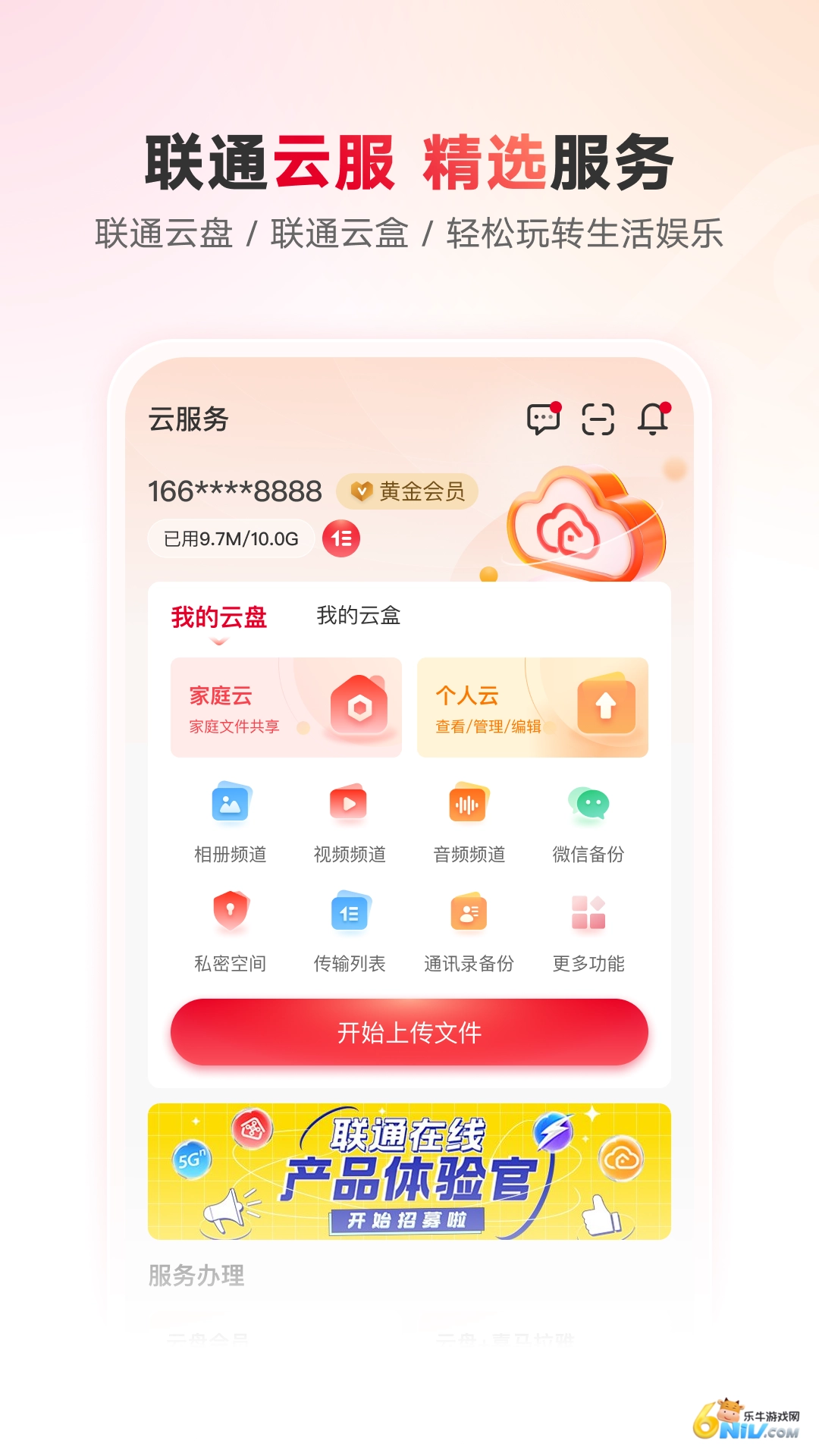Open 家庭云 family cloud card
Viewport: 819px width, 1456px height.
point(286,707)
